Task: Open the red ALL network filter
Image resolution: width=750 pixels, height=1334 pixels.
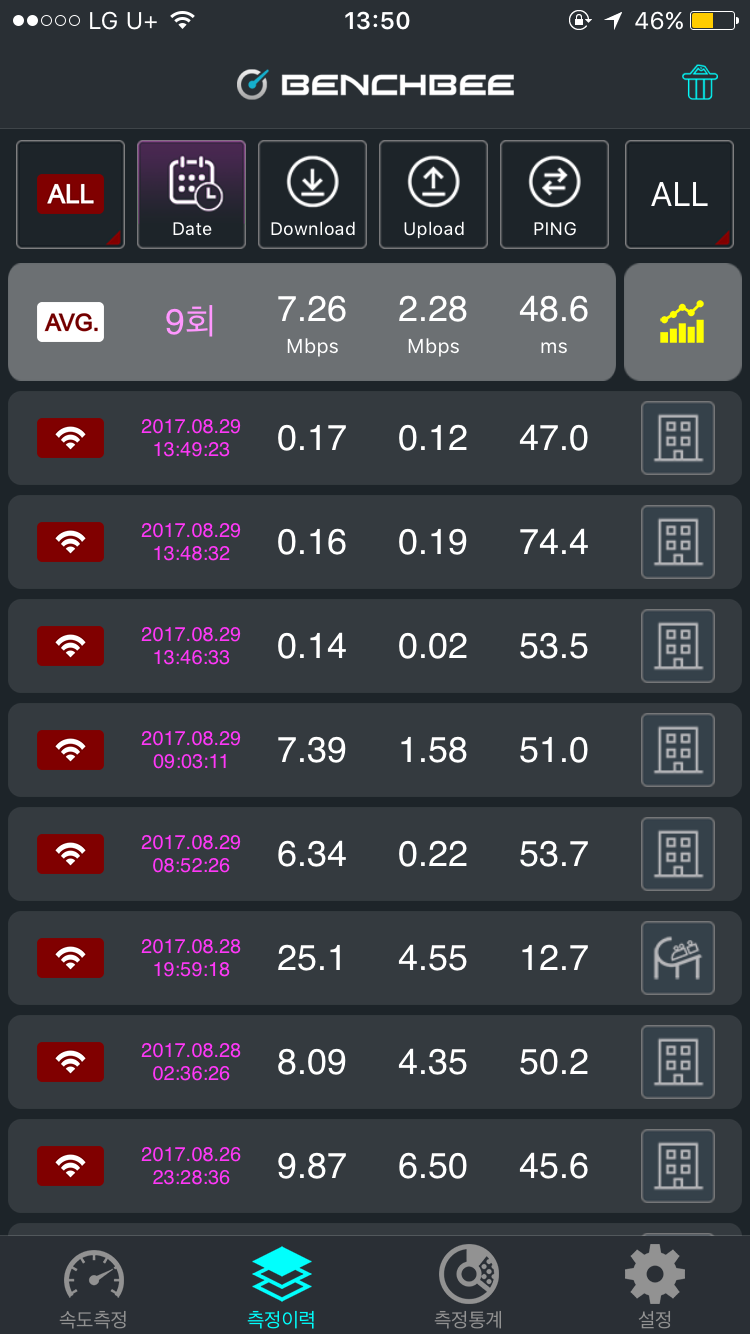Action: coord(70,194)
